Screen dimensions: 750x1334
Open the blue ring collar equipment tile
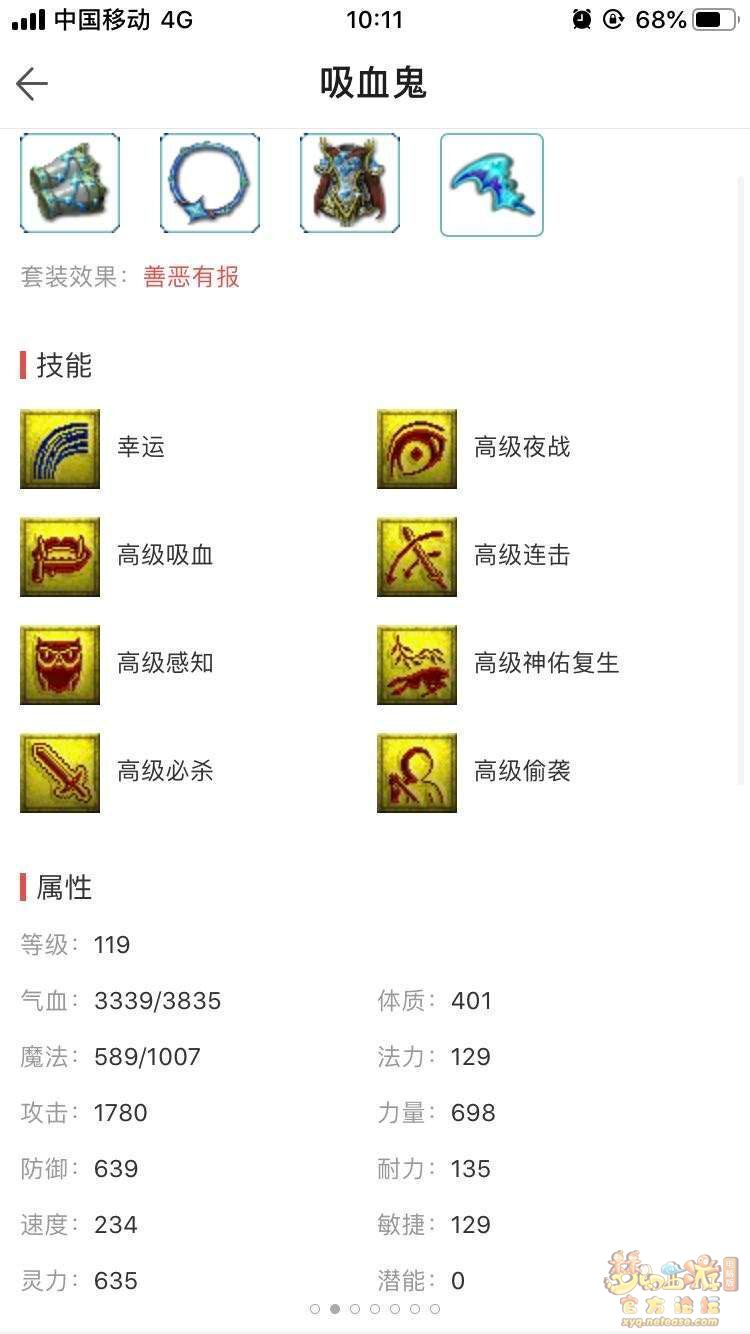(x=210, y=184)
